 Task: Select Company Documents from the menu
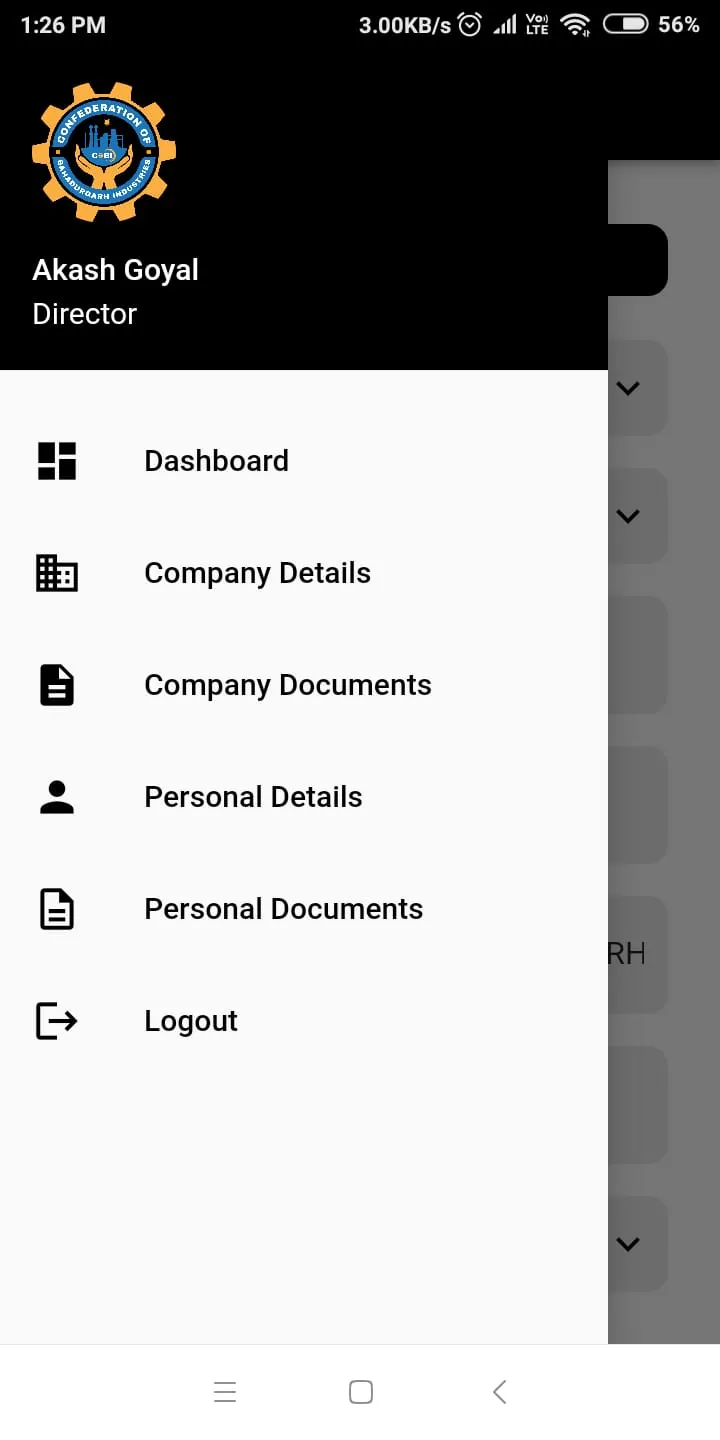[288, 684]
